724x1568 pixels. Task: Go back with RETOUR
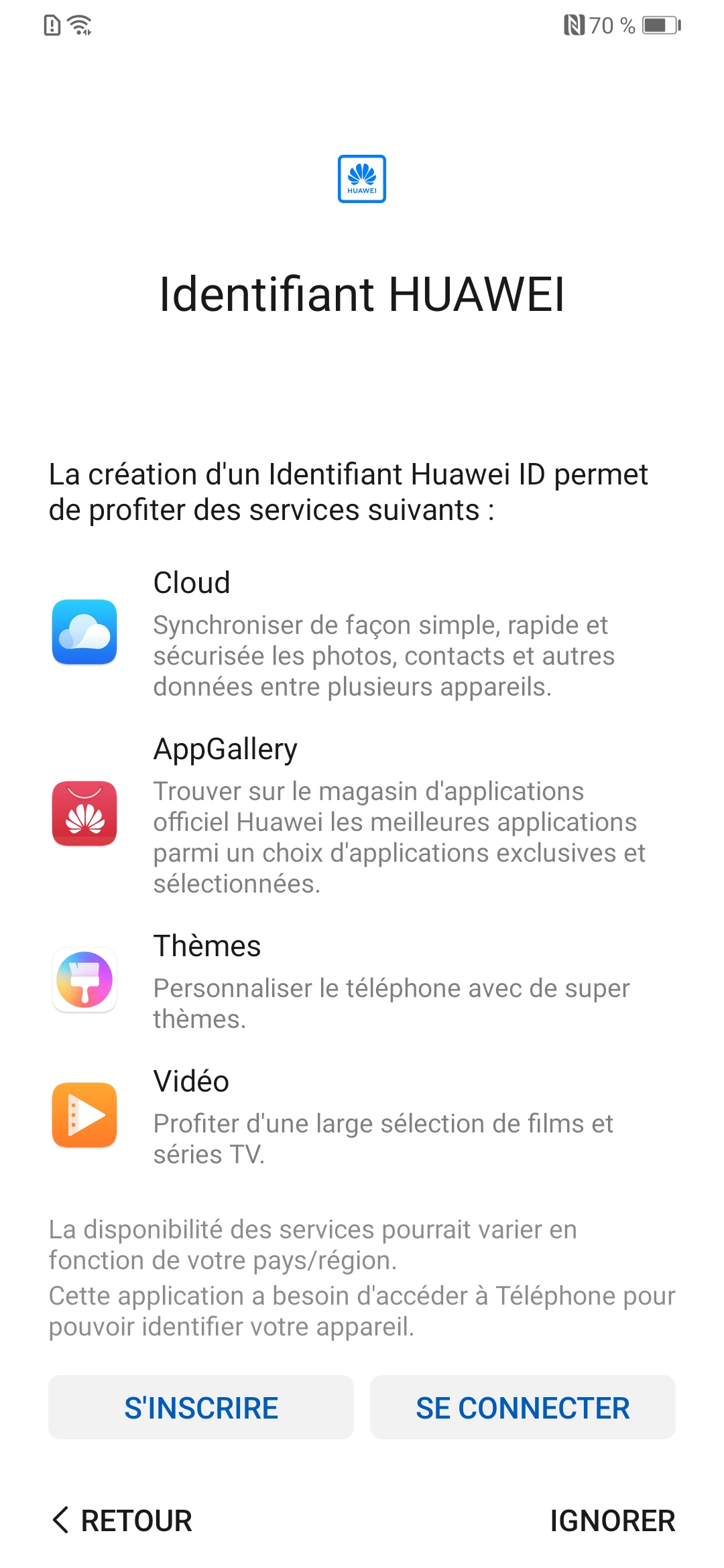(x=123, y=1520)
